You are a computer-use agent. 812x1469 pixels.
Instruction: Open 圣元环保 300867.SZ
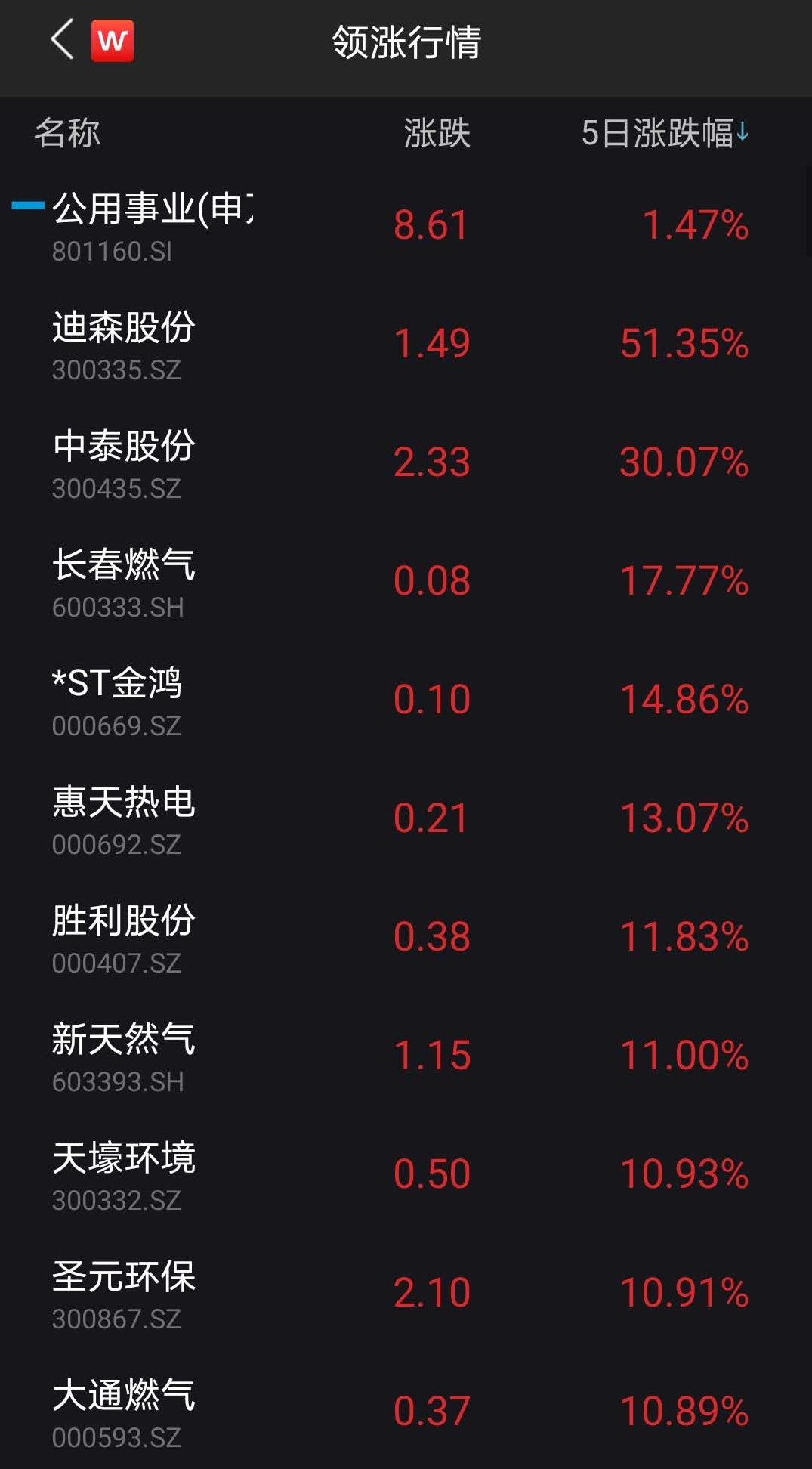[124, 1293]
